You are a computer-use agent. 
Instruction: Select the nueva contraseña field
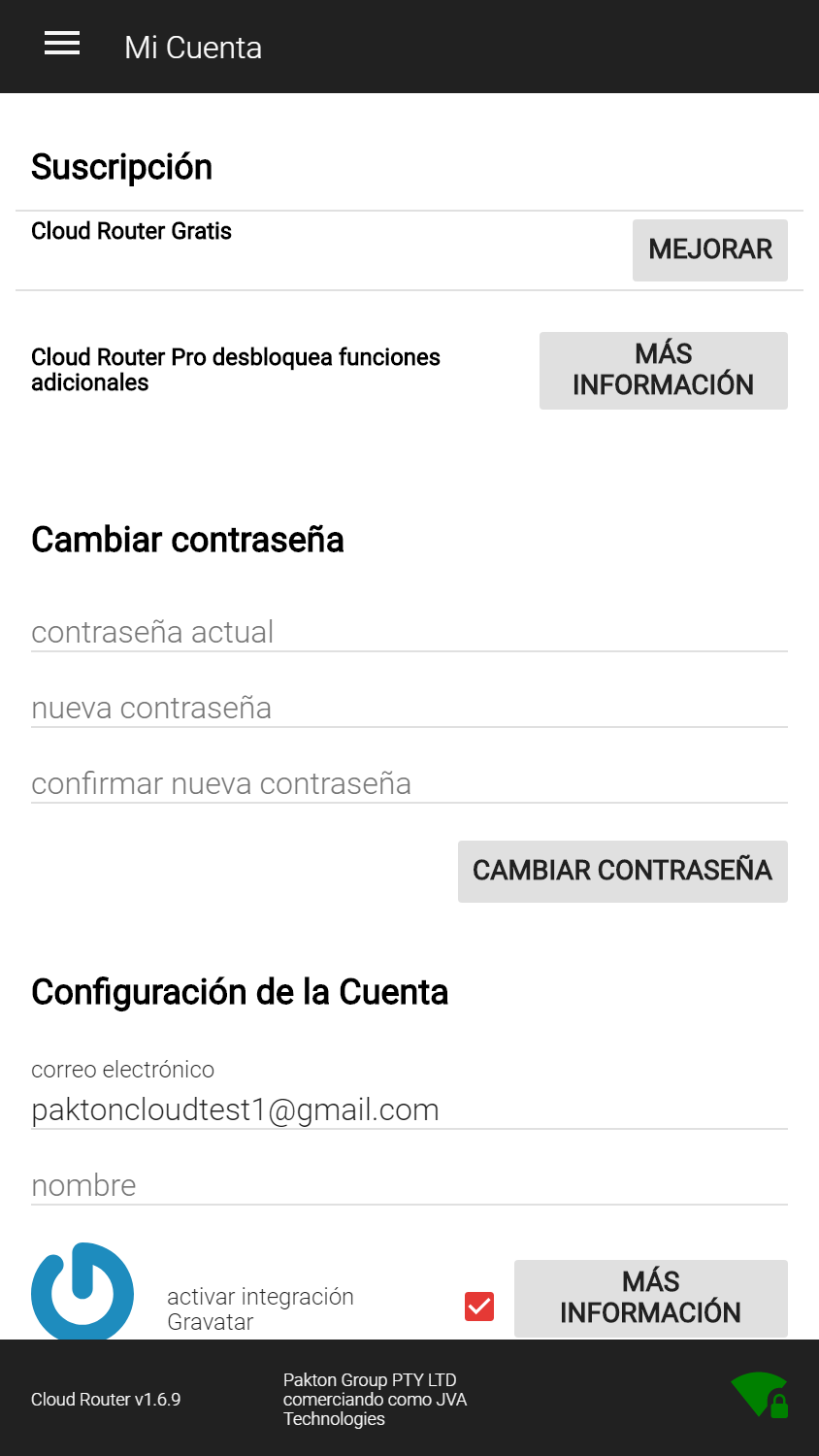tap(409, 708)
